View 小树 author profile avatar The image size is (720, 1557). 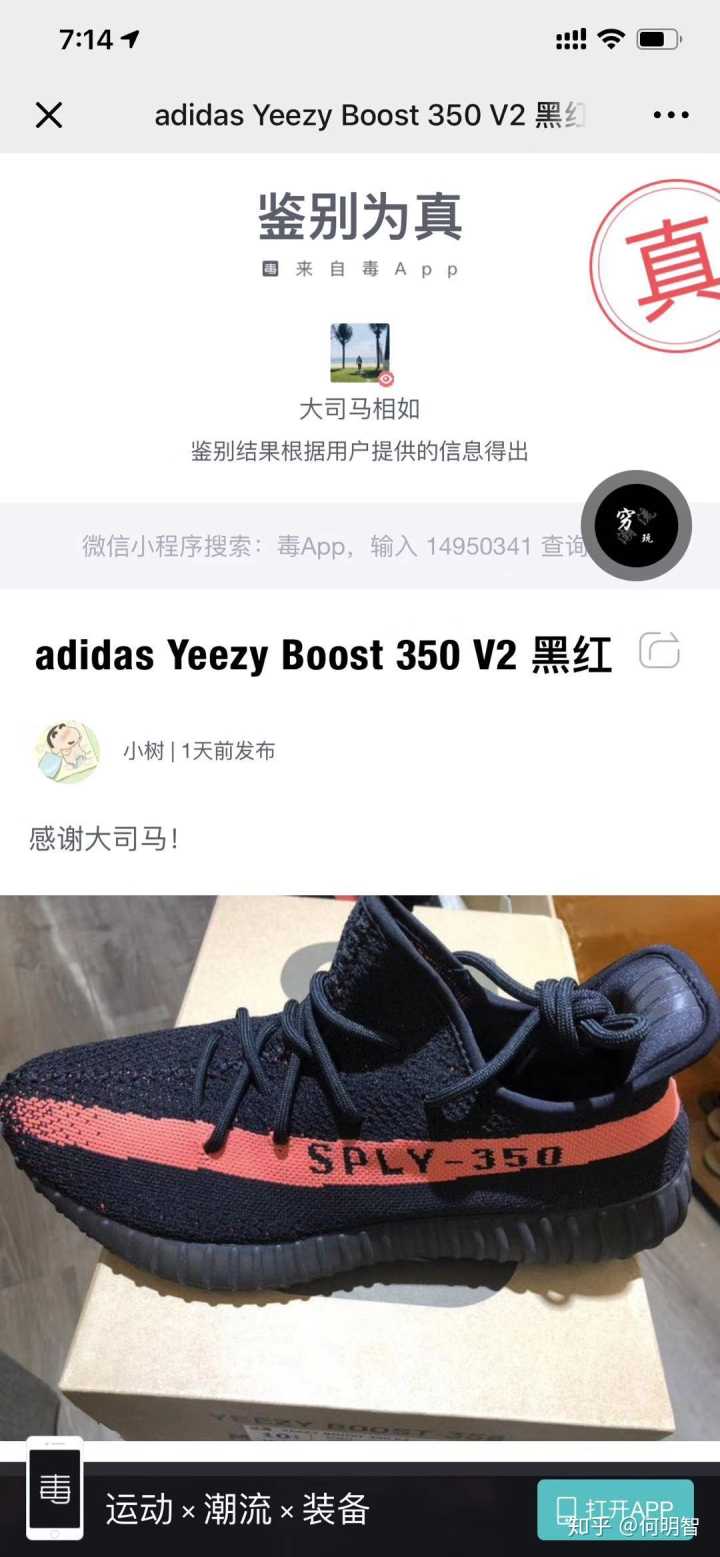click(67, 751)
